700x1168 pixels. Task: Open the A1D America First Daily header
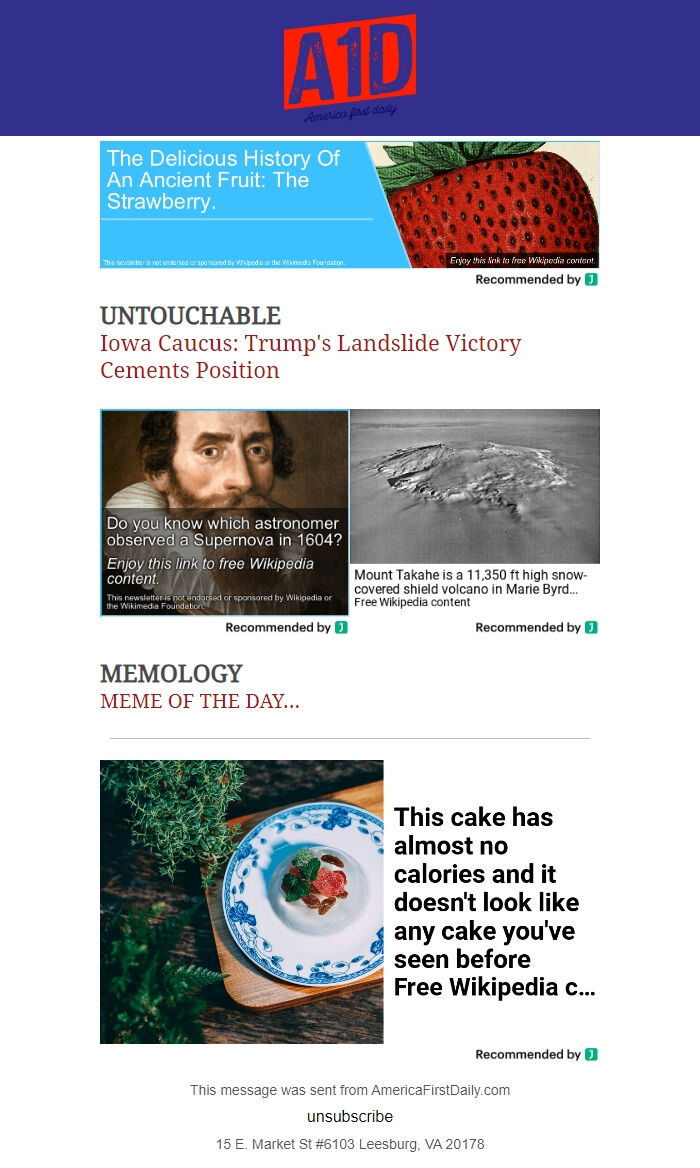point(349,68)
